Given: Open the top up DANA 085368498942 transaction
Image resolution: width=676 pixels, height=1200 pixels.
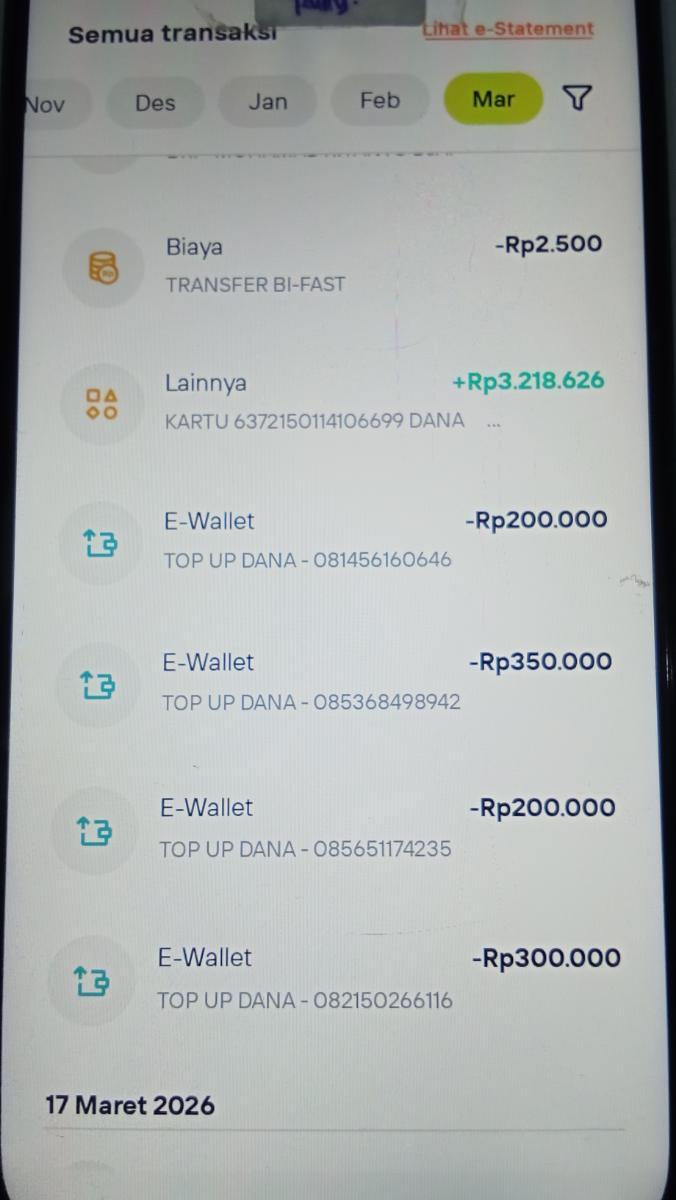Looking at the screenshot, I should [x=340, y=682].
